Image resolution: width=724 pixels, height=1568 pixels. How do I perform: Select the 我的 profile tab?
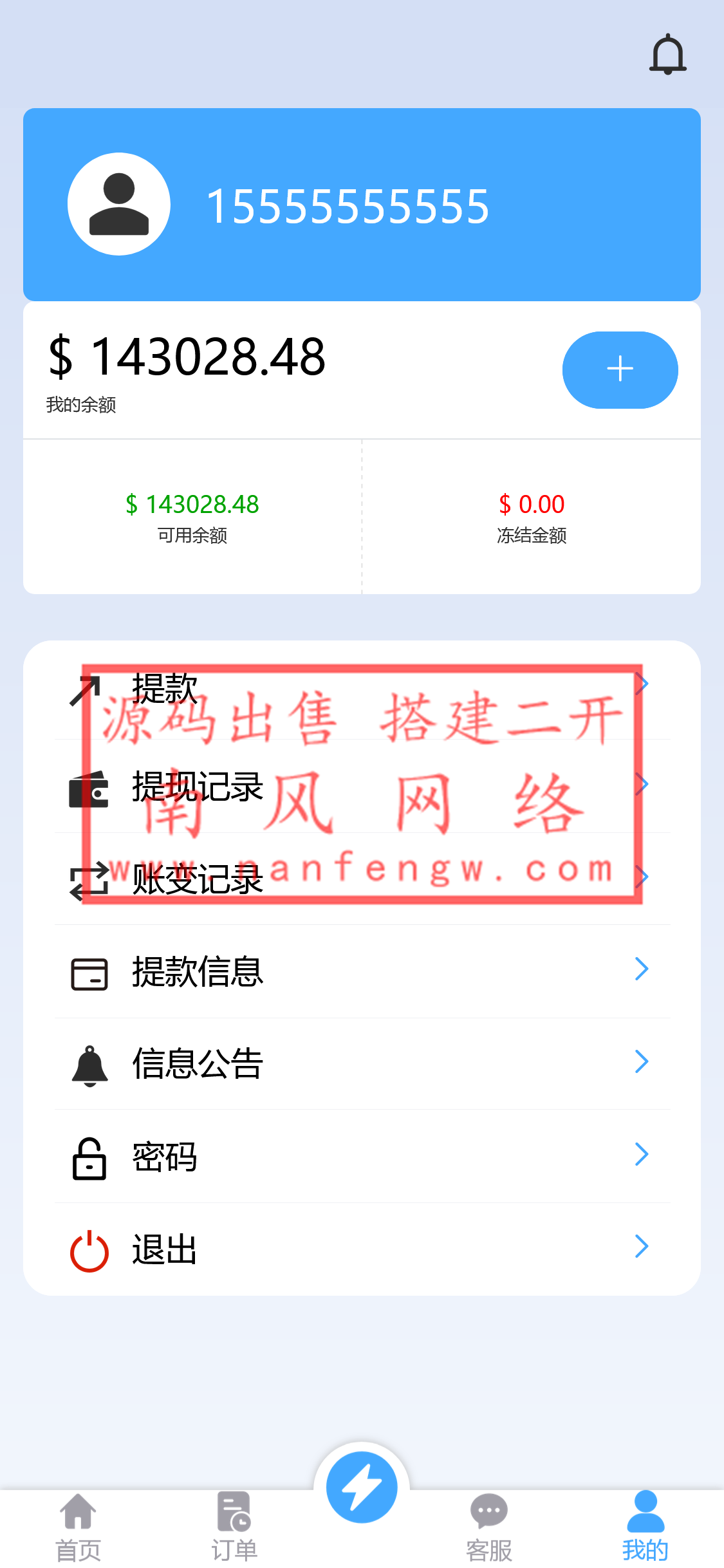[x=645, y=1527]
